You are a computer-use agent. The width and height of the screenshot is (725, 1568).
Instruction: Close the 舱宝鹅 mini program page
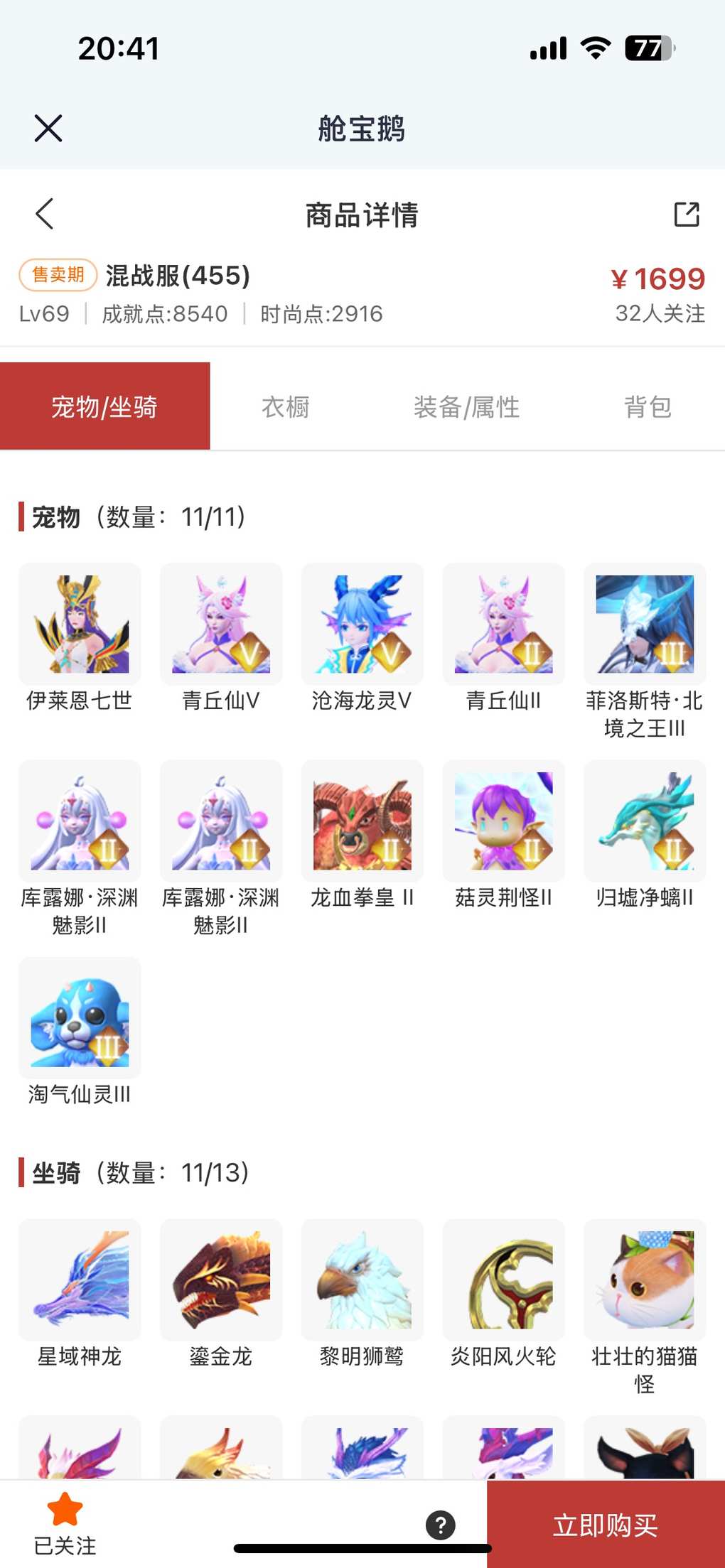pyautogui.click(x=48, y=129)
